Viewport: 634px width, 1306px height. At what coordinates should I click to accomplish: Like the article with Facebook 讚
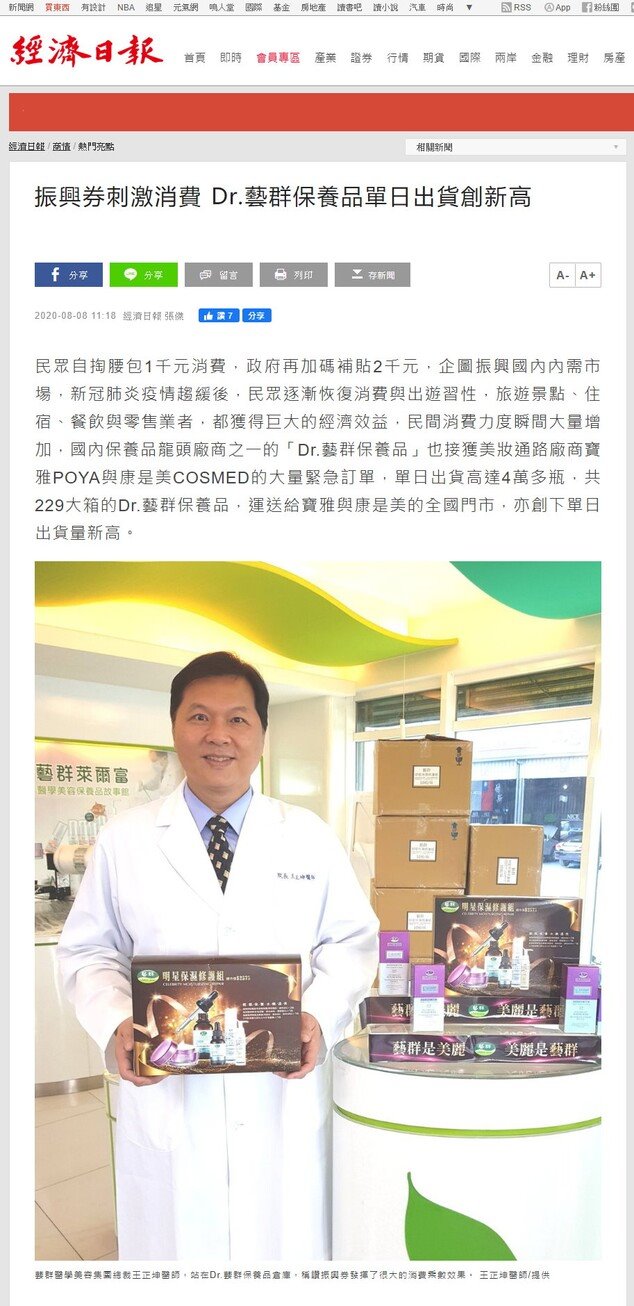click(218, 315)
